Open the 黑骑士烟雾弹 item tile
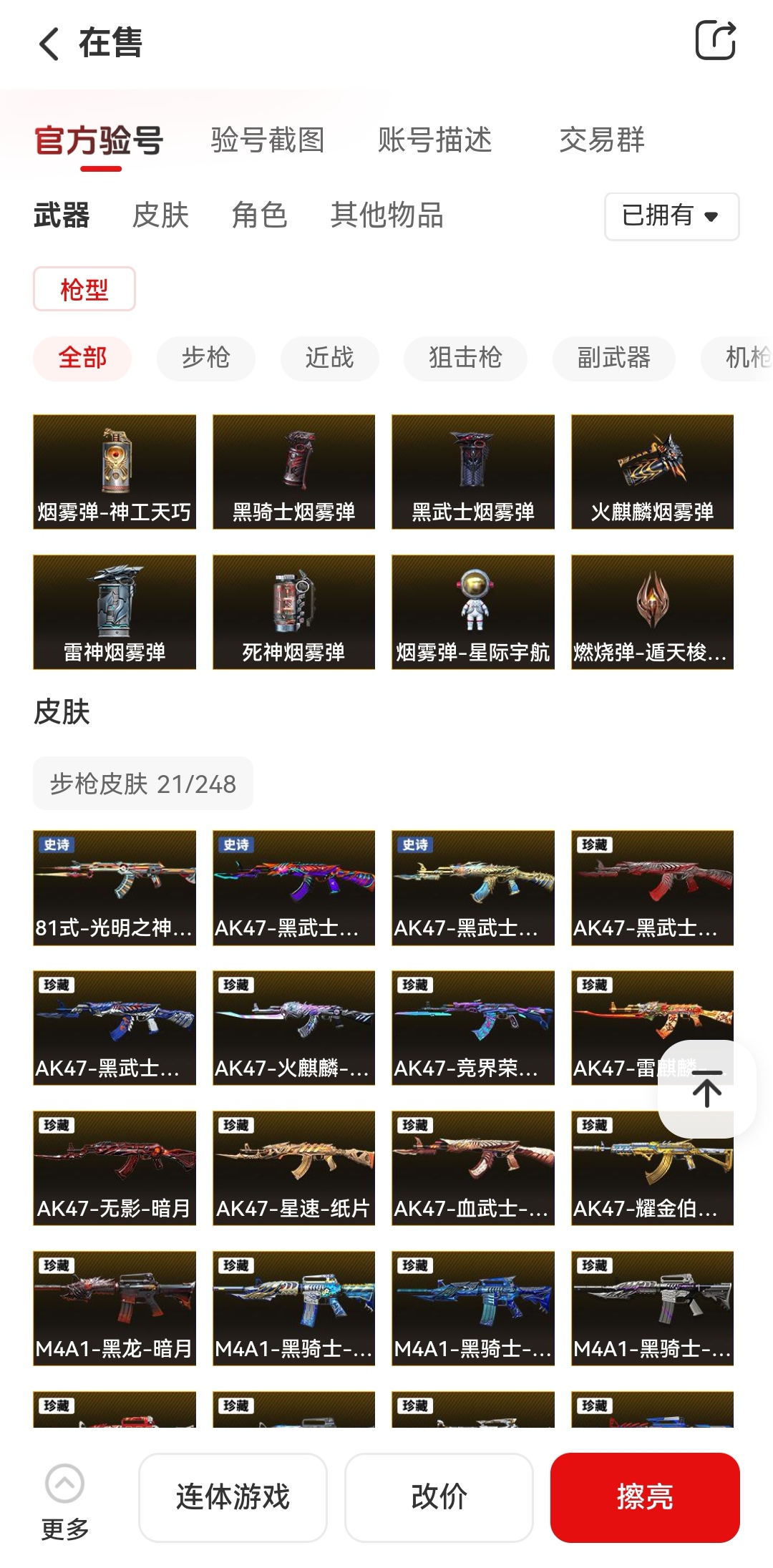 click(293, 472)
